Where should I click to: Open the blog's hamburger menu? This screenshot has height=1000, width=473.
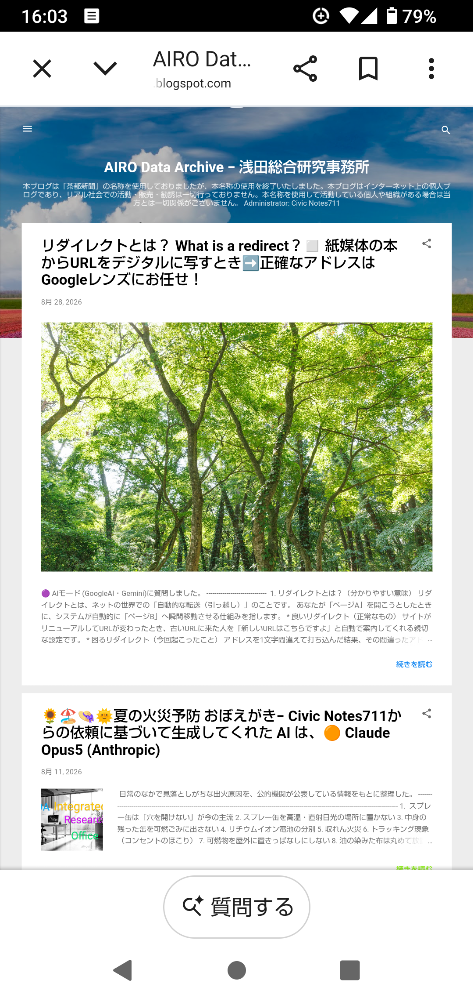tap(27, 129)
